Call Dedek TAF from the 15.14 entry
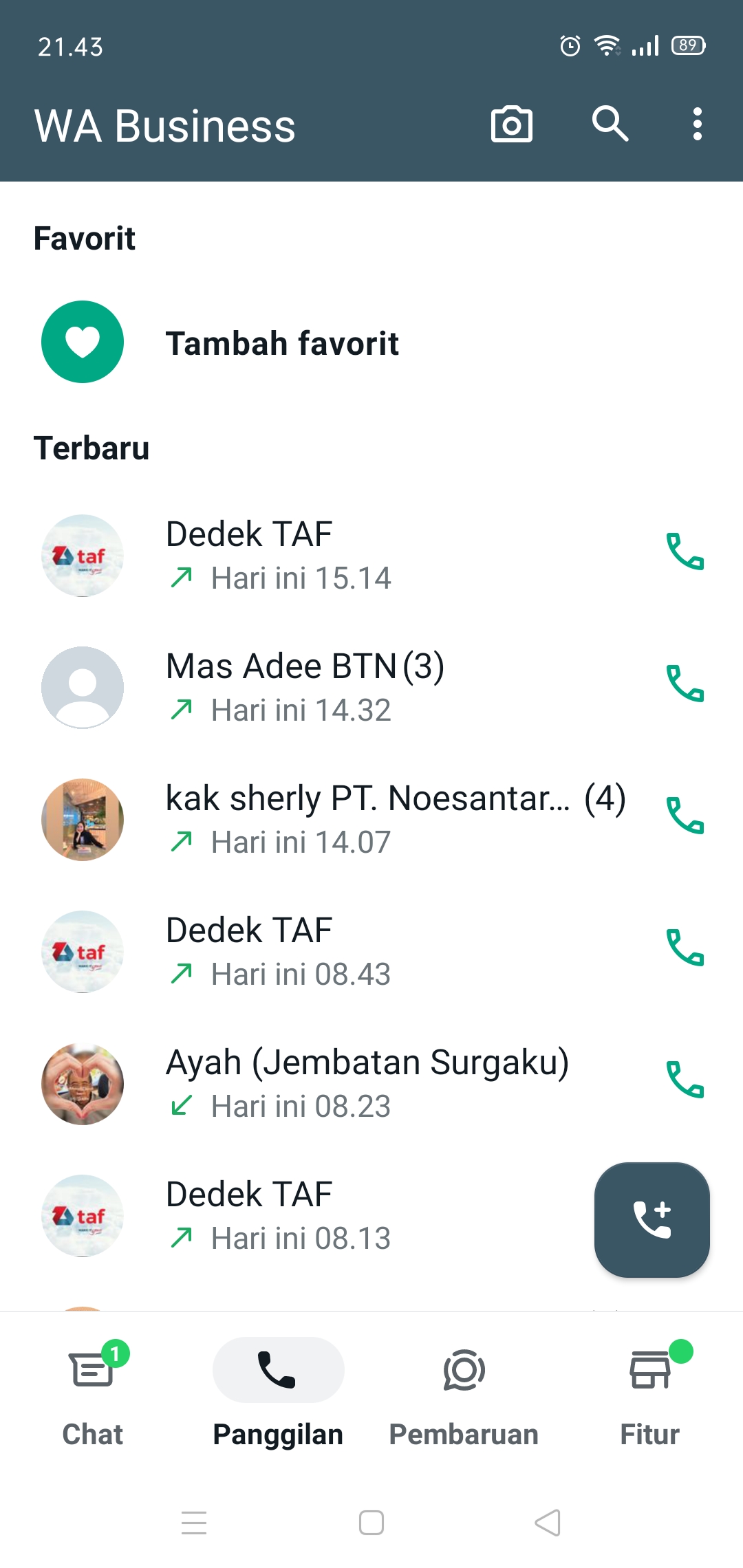743x1568 pixels. tap(685, 552)
